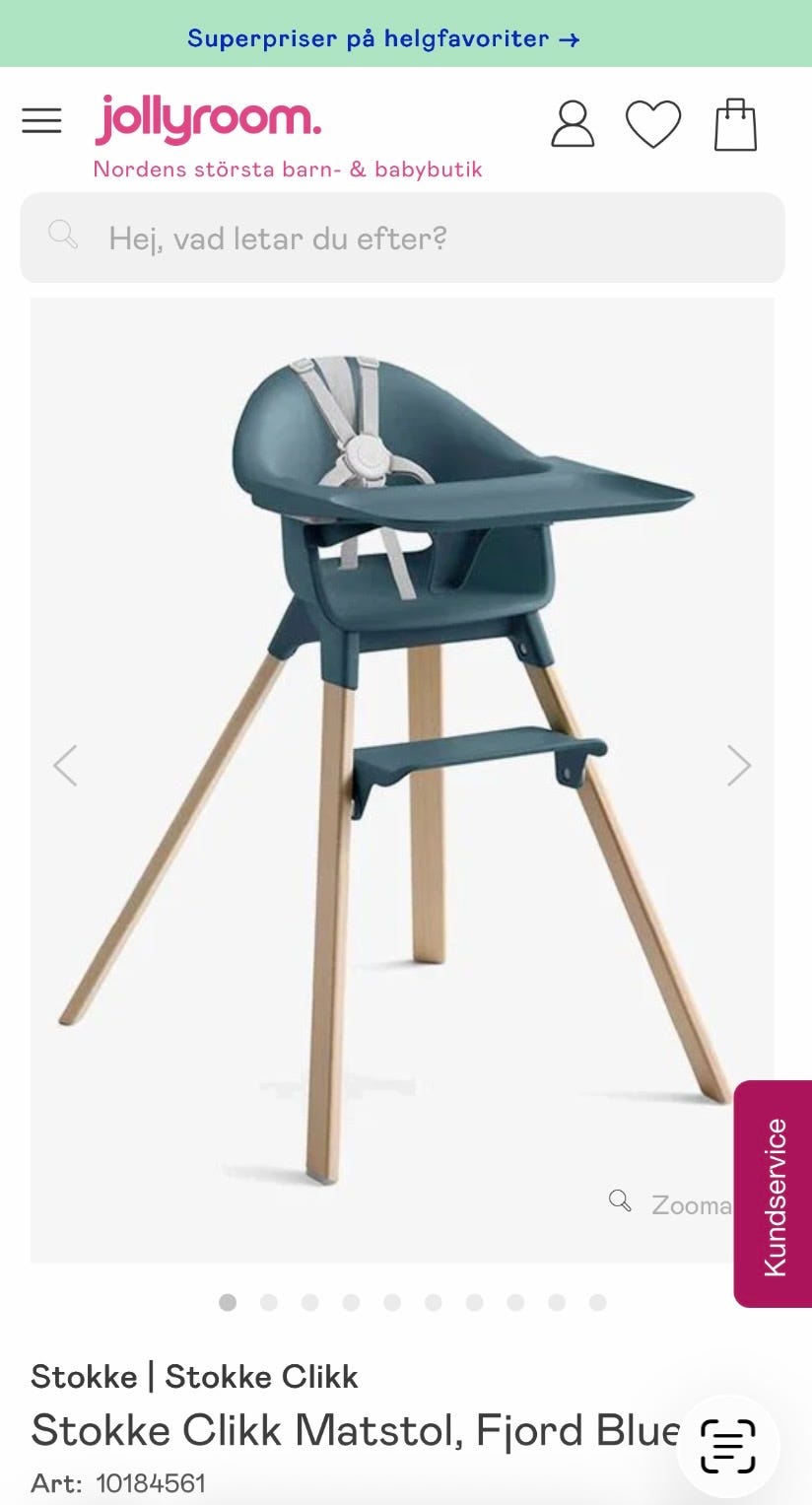The image size is (812, 1505).
Task: Open the user account icon
Action: 573,124
